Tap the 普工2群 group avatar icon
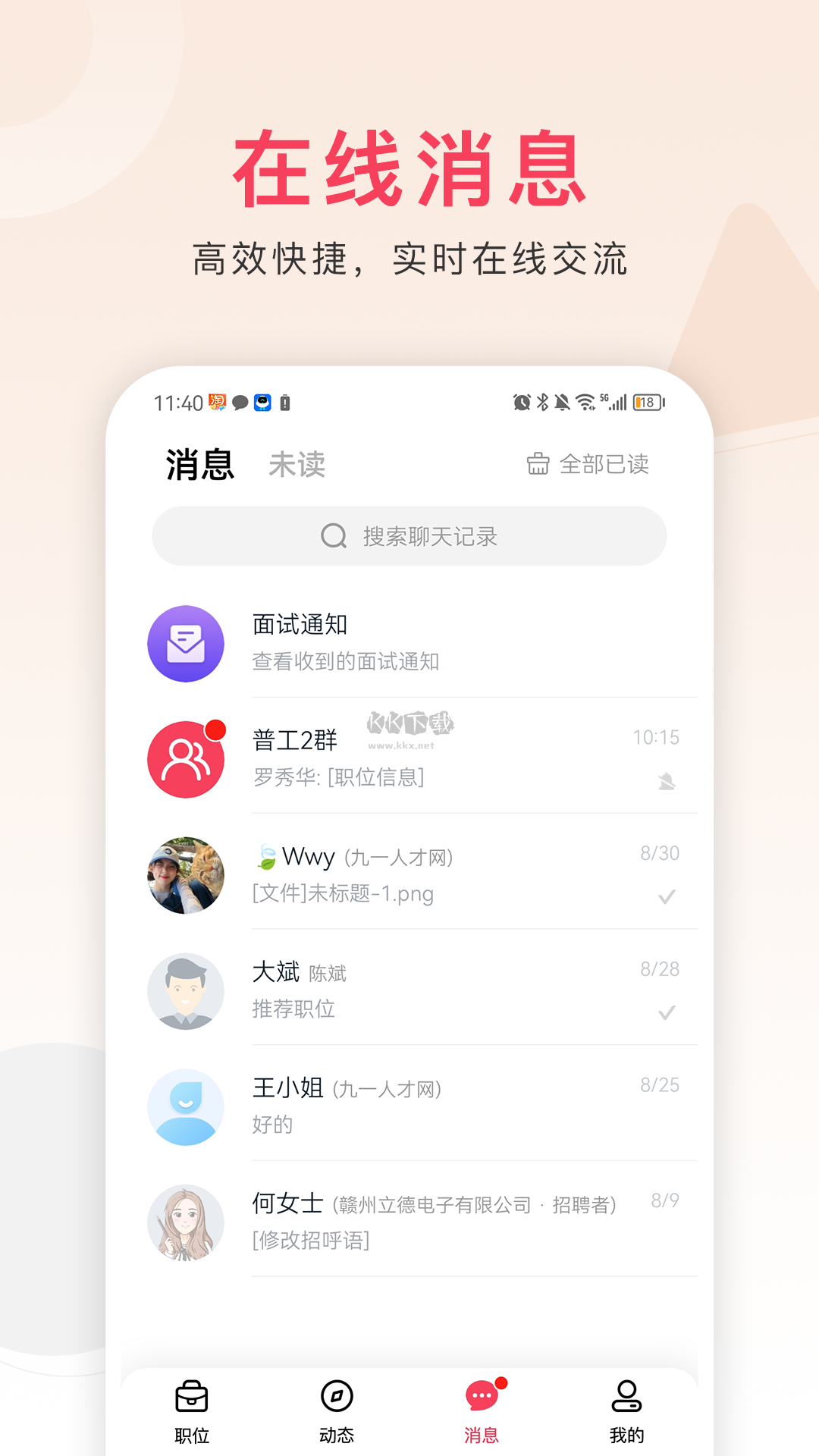 (186, 758)
